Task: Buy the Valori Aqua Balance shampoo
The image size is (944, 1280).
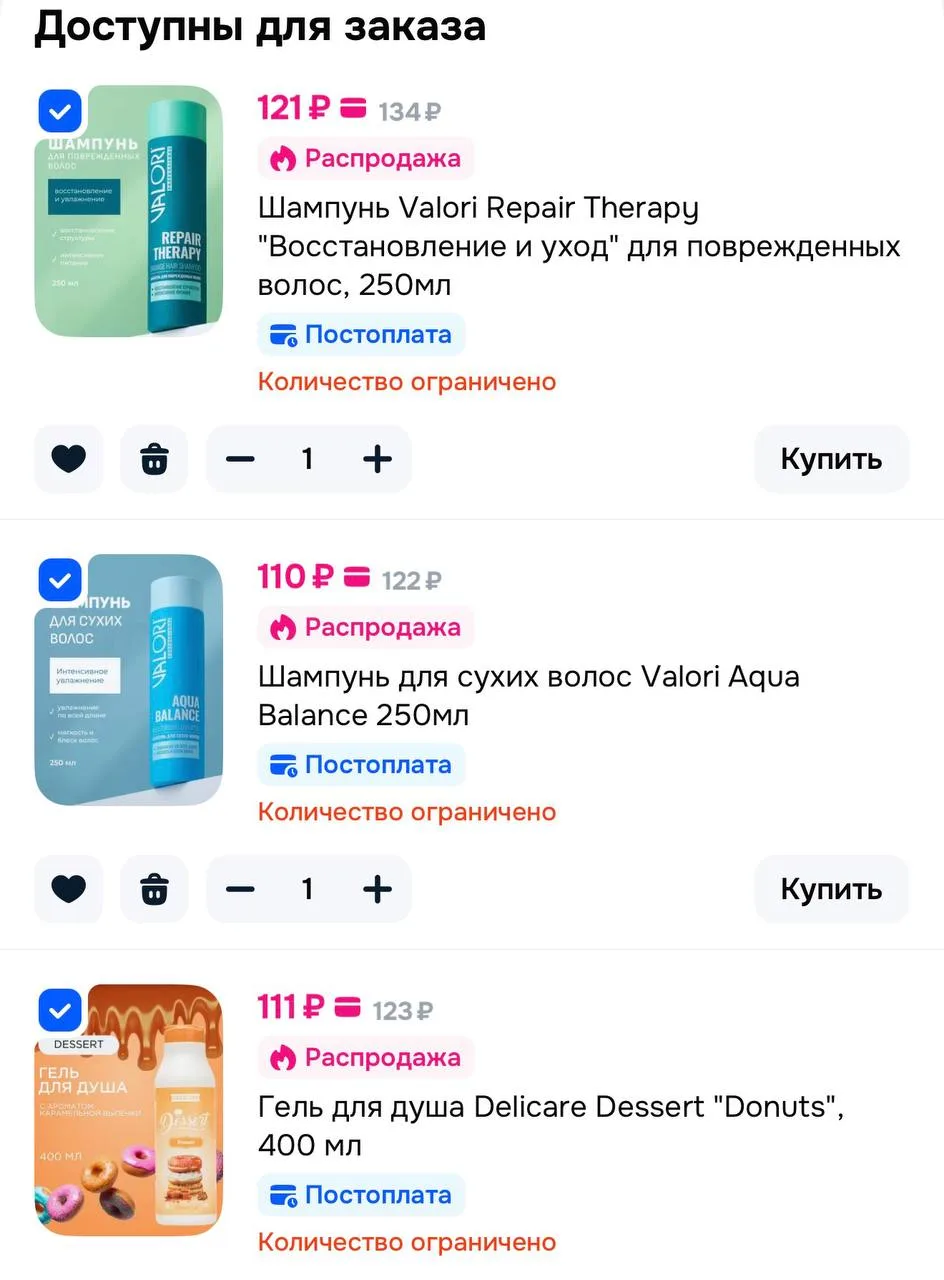Action: pos(832,888)
